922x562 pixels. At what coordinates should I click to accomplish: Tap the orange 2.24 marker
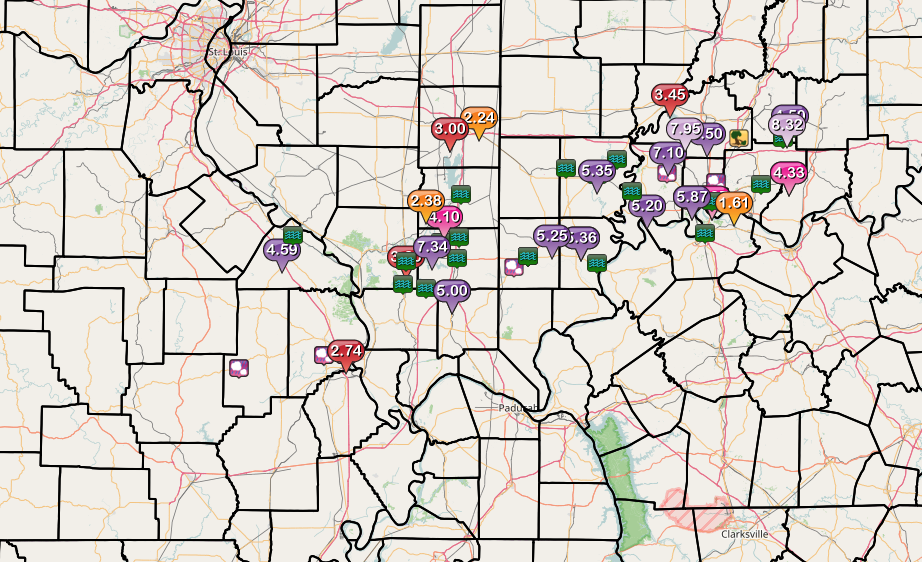pyautogui.click(x=480, y=119)
